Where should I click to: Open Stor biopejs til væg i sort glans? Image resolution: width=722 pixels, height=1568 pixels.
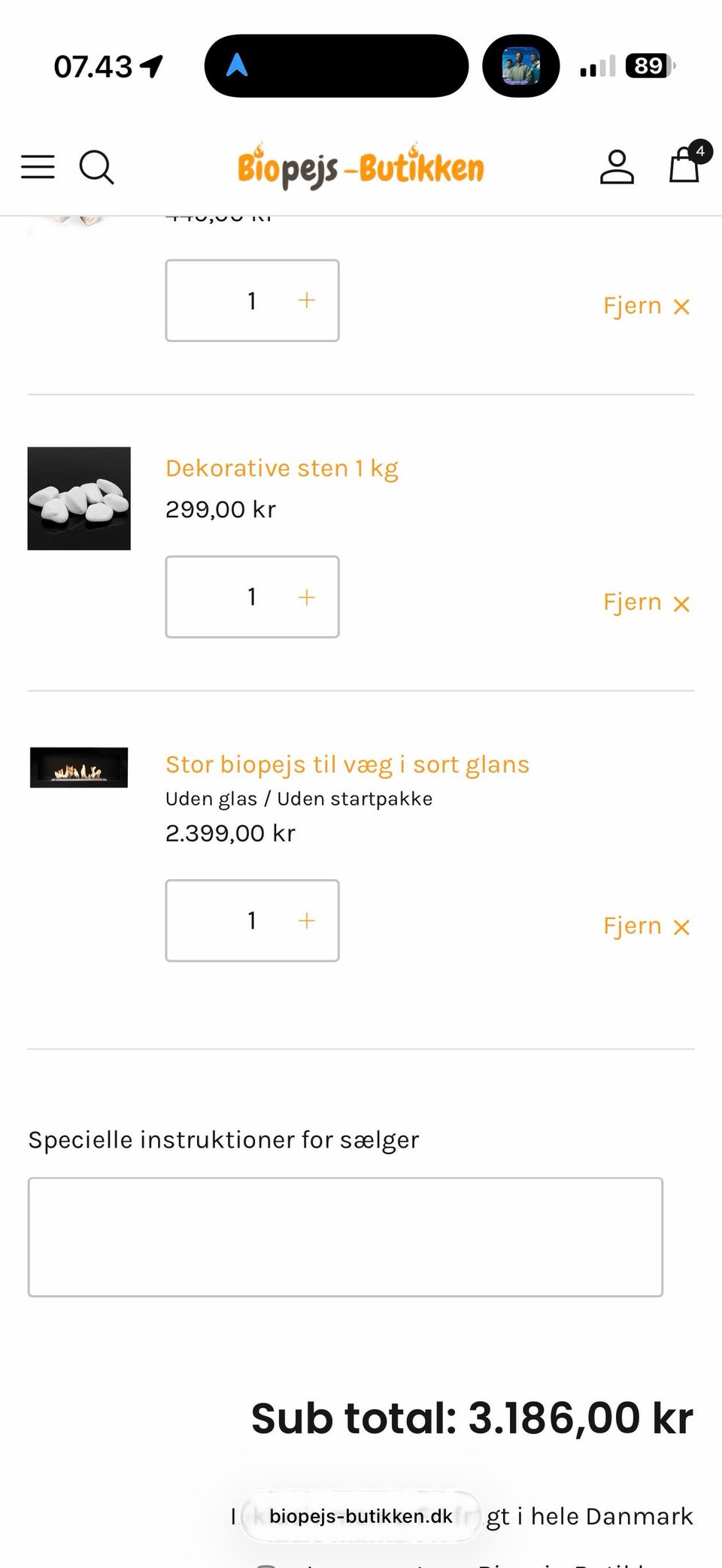coord(347,765)
